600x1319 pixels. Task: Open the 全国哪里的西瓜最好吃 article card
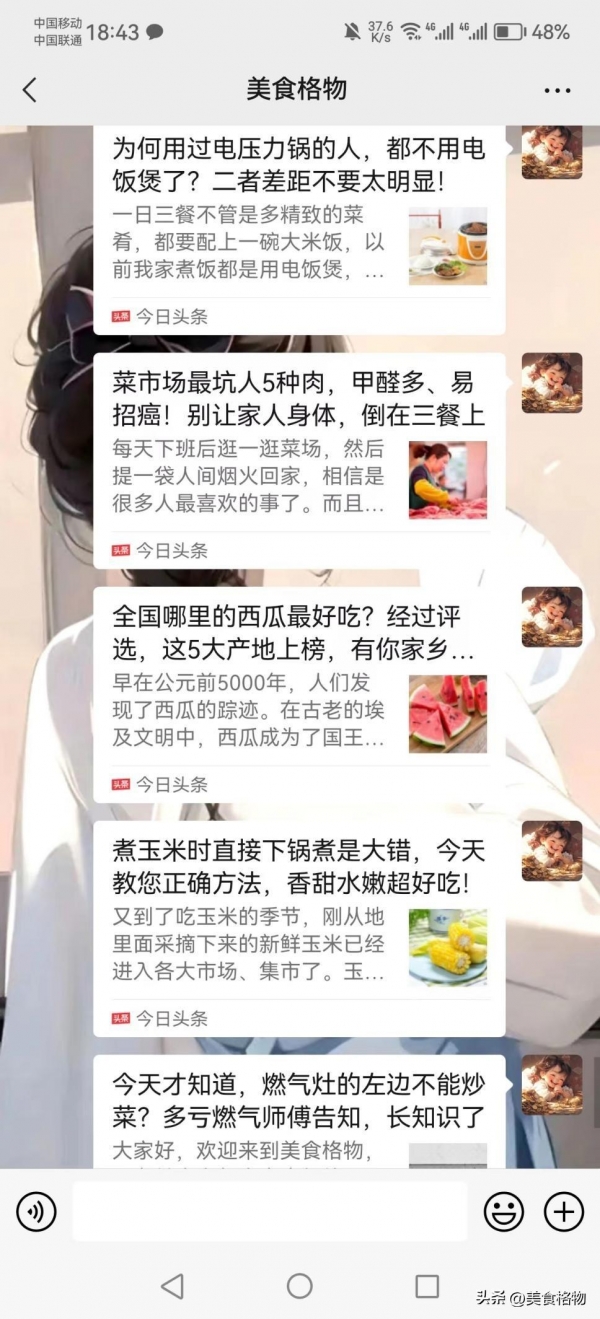(x=299, y=694)
